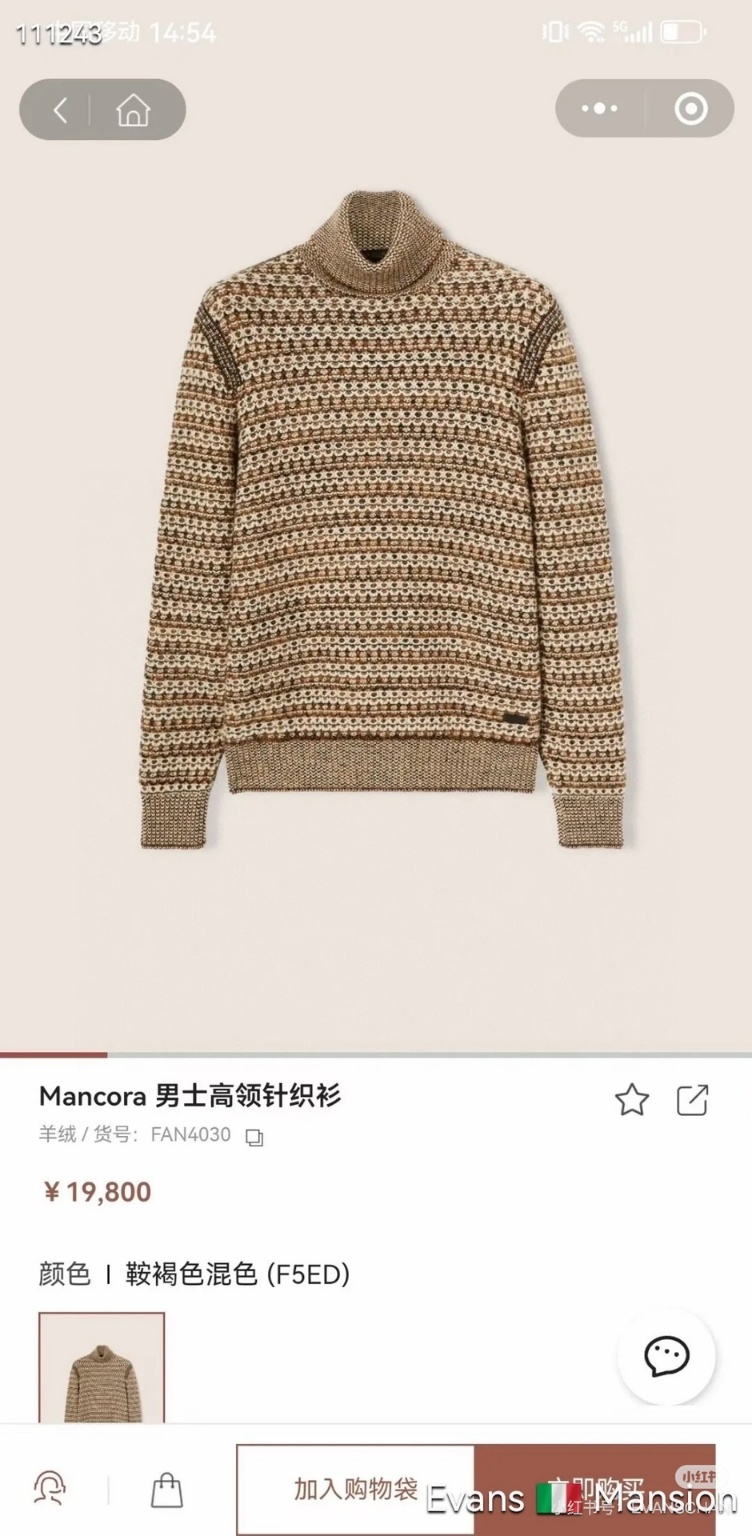This screenshot has width=752, height=1536.
Task: Share this Mancora product
Action: [692, 1100]
